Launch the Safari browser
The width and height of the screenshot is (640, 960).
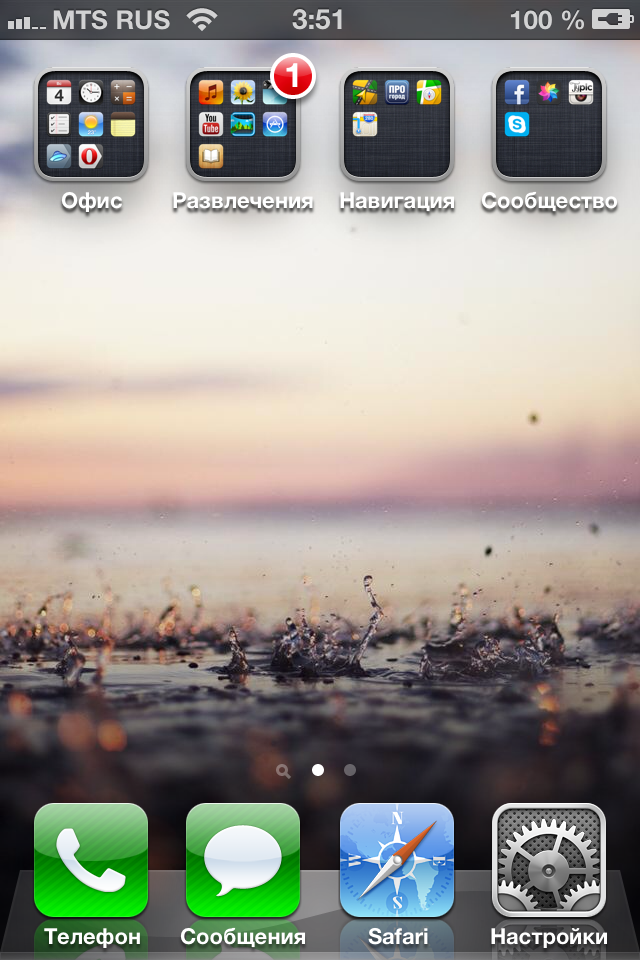pyautogui.click(x=396, y=860)
